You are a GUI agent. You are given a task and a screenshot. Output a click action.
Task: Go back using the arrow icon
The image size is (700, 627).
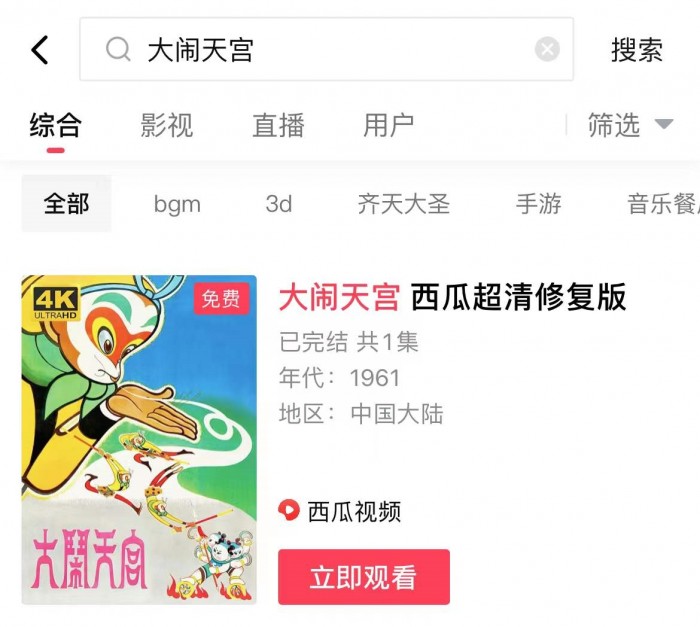(40, 49)
